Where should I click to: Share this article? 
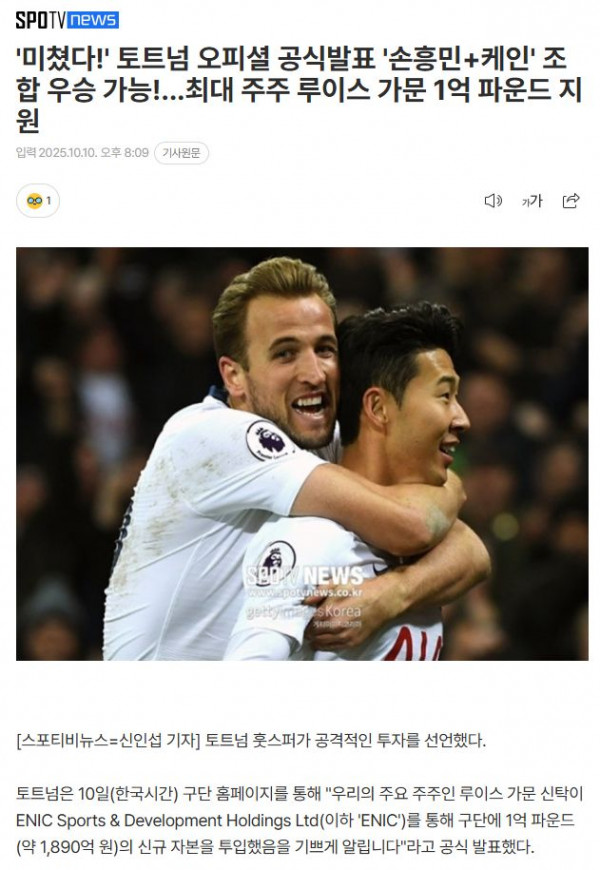point(571,201)
